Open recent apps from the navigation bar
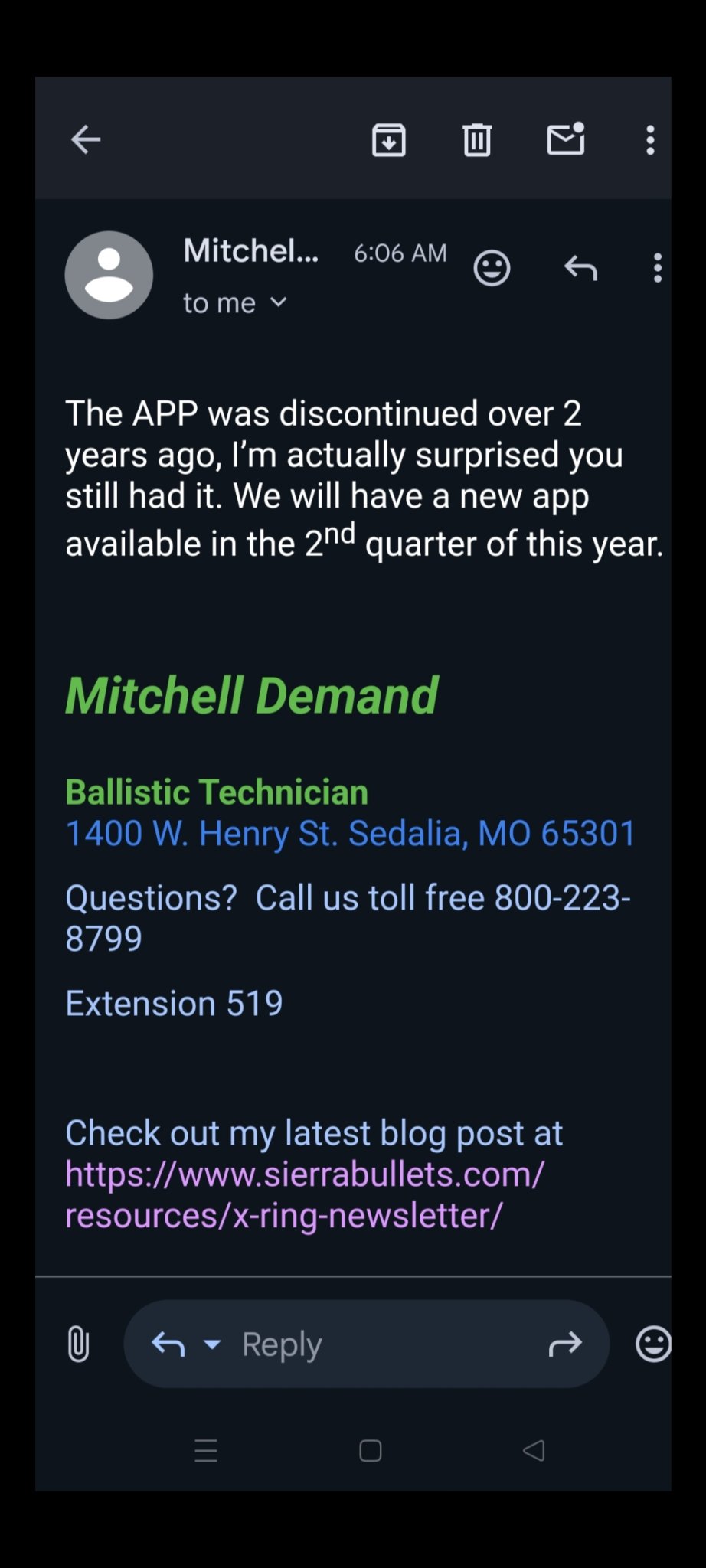The image size is (706, 1568). (206, 1451)
